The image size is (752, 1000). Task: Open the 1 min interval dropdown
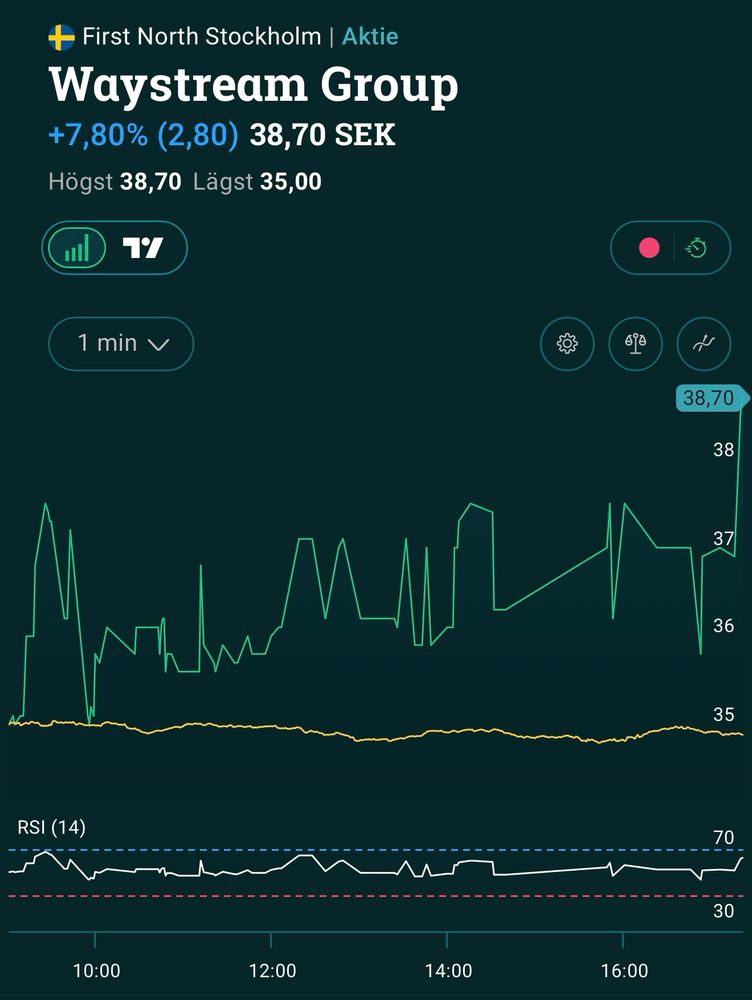point(121,343)
